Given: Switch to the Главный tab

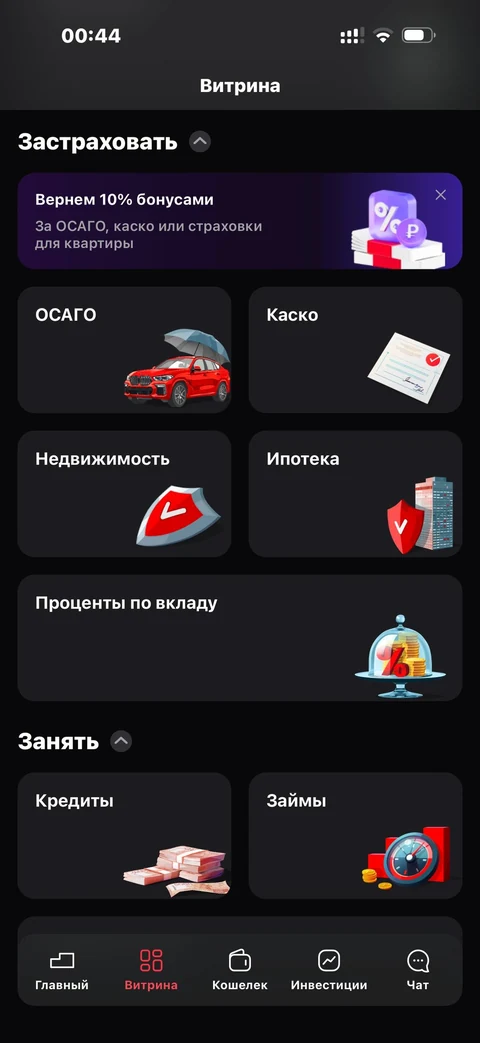Looking at the screenshot, I should [62, 970].
